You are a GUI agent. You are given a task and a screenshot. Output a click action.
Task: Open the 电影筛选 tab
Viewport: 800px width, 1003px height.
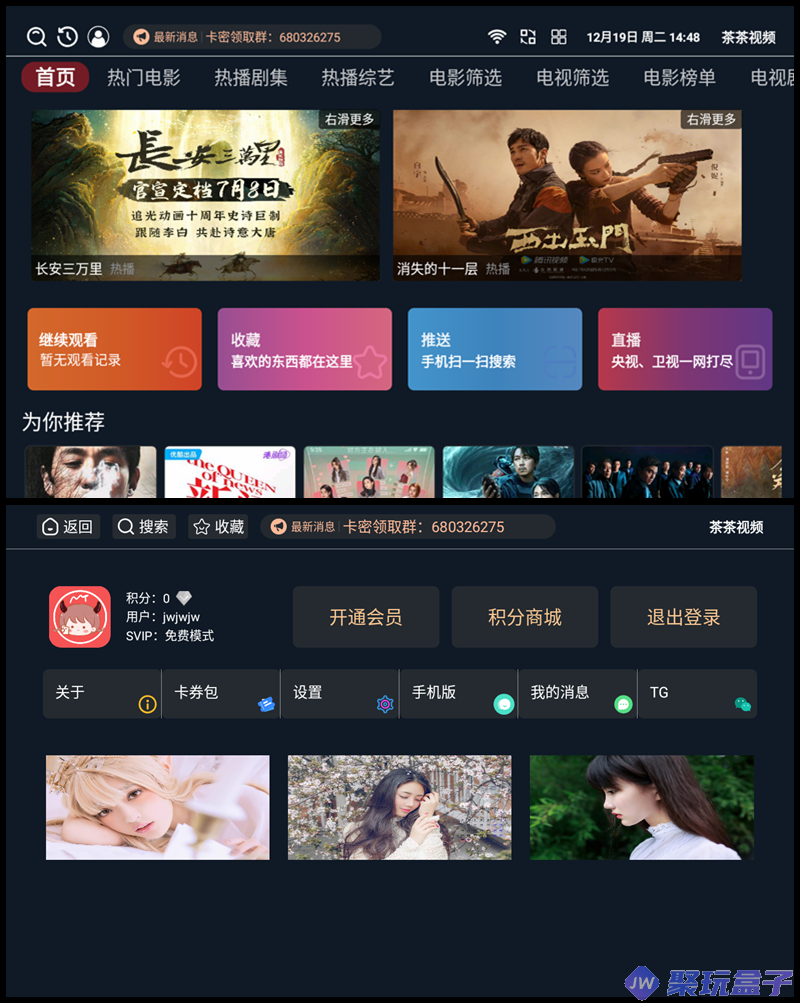pos(465,77)
